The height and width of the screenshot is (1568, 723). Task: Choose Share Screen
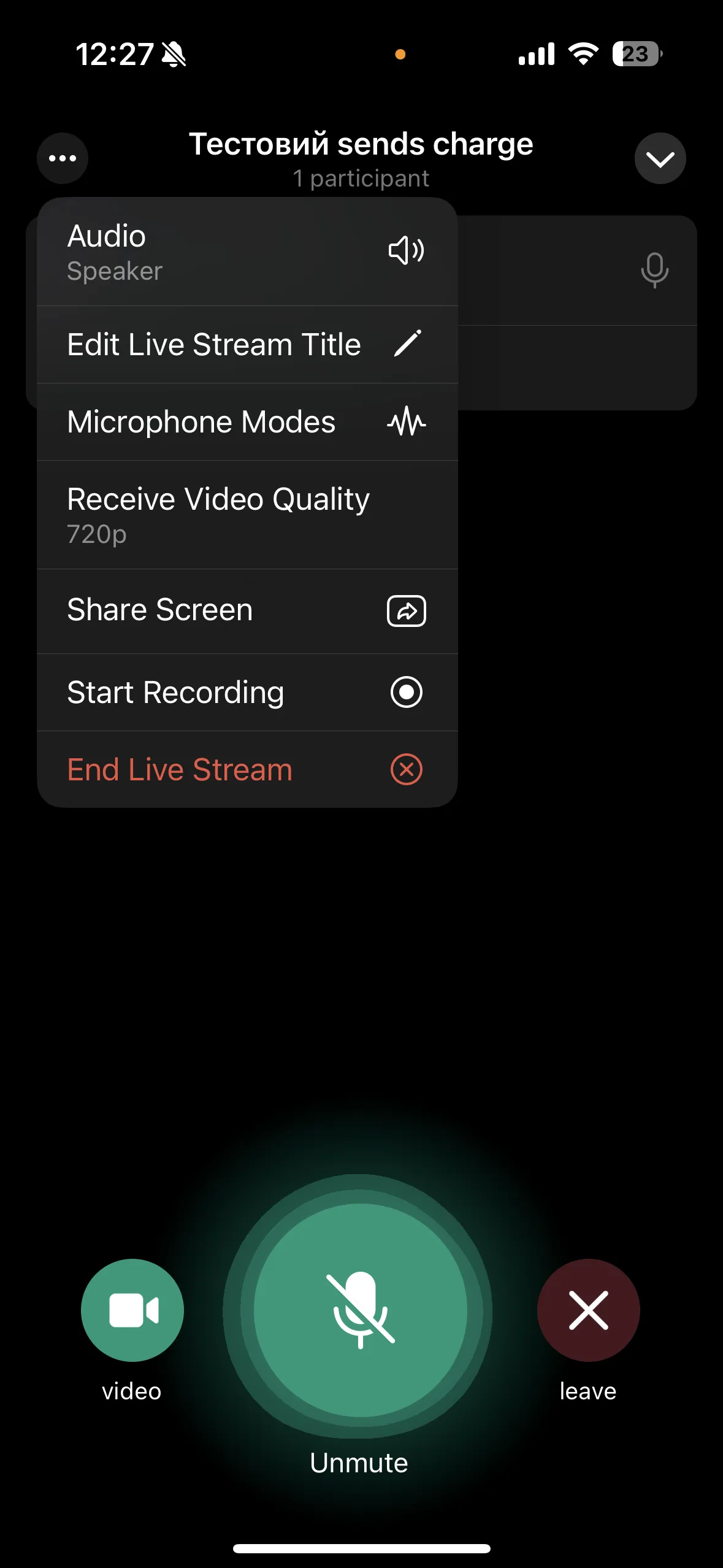[x=247, y=610]
